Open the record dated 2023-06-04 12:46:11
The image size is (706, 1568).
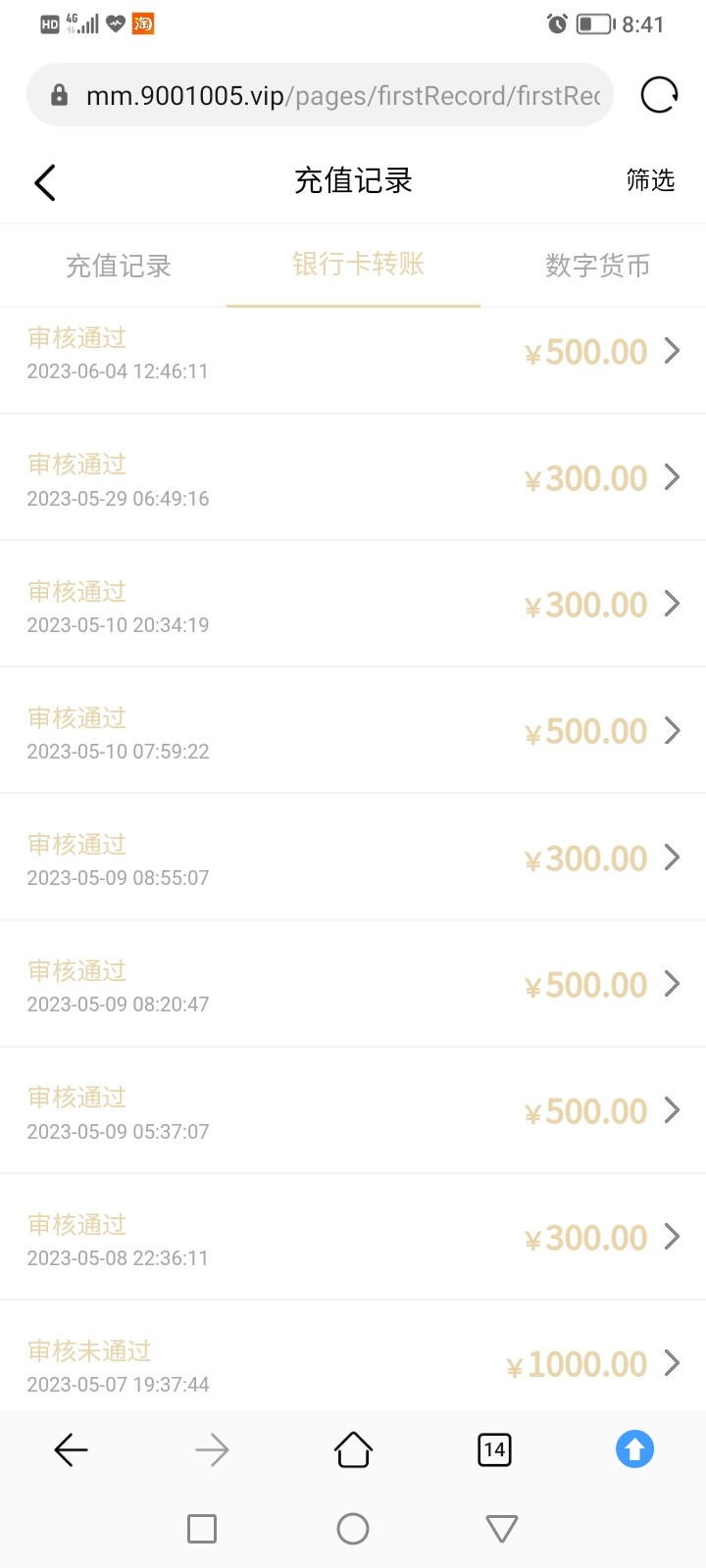353,354
